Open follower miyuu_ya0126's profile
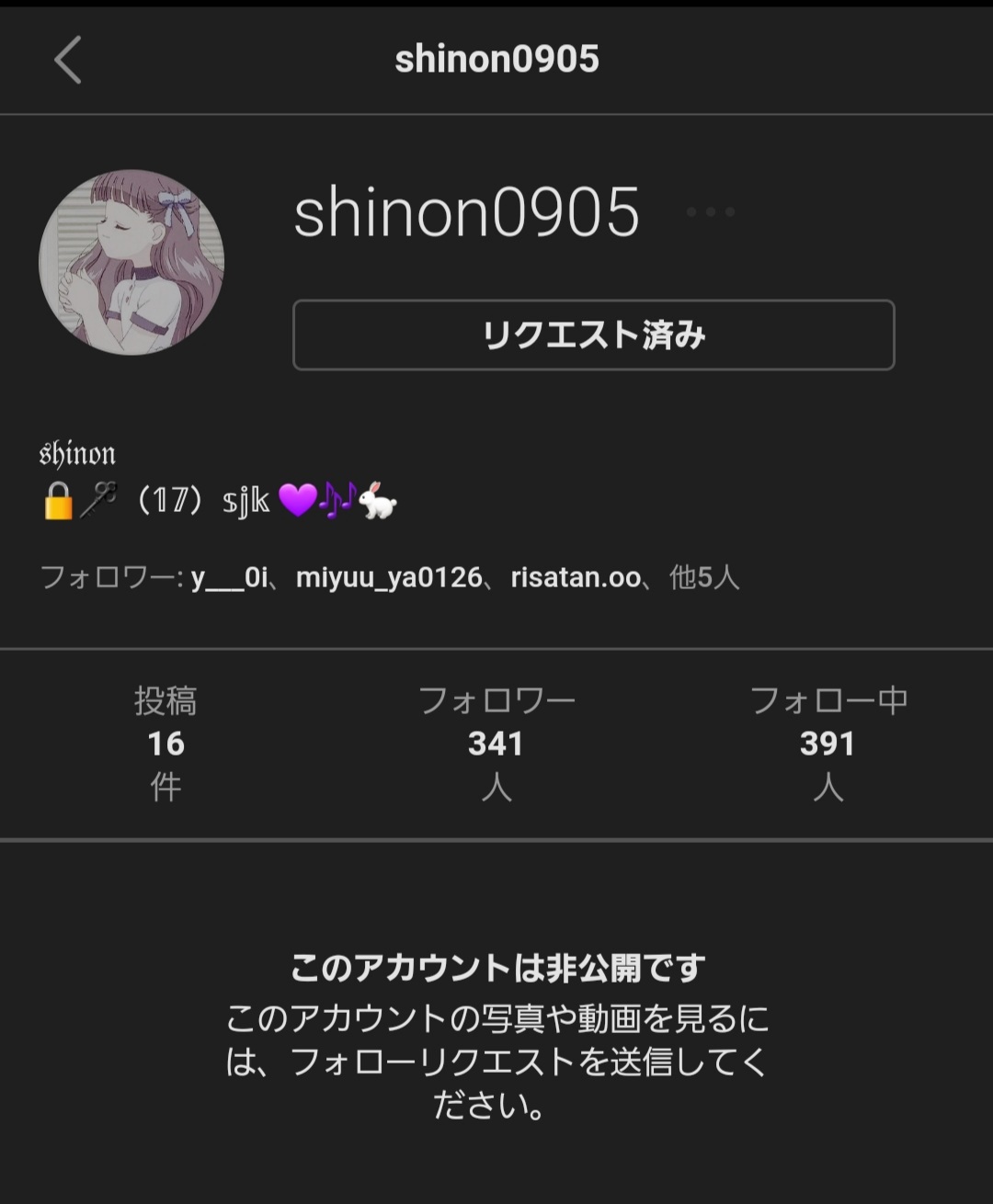Image resolution: width=993 pixels, height=1204 pixels. tap(389, 578)
